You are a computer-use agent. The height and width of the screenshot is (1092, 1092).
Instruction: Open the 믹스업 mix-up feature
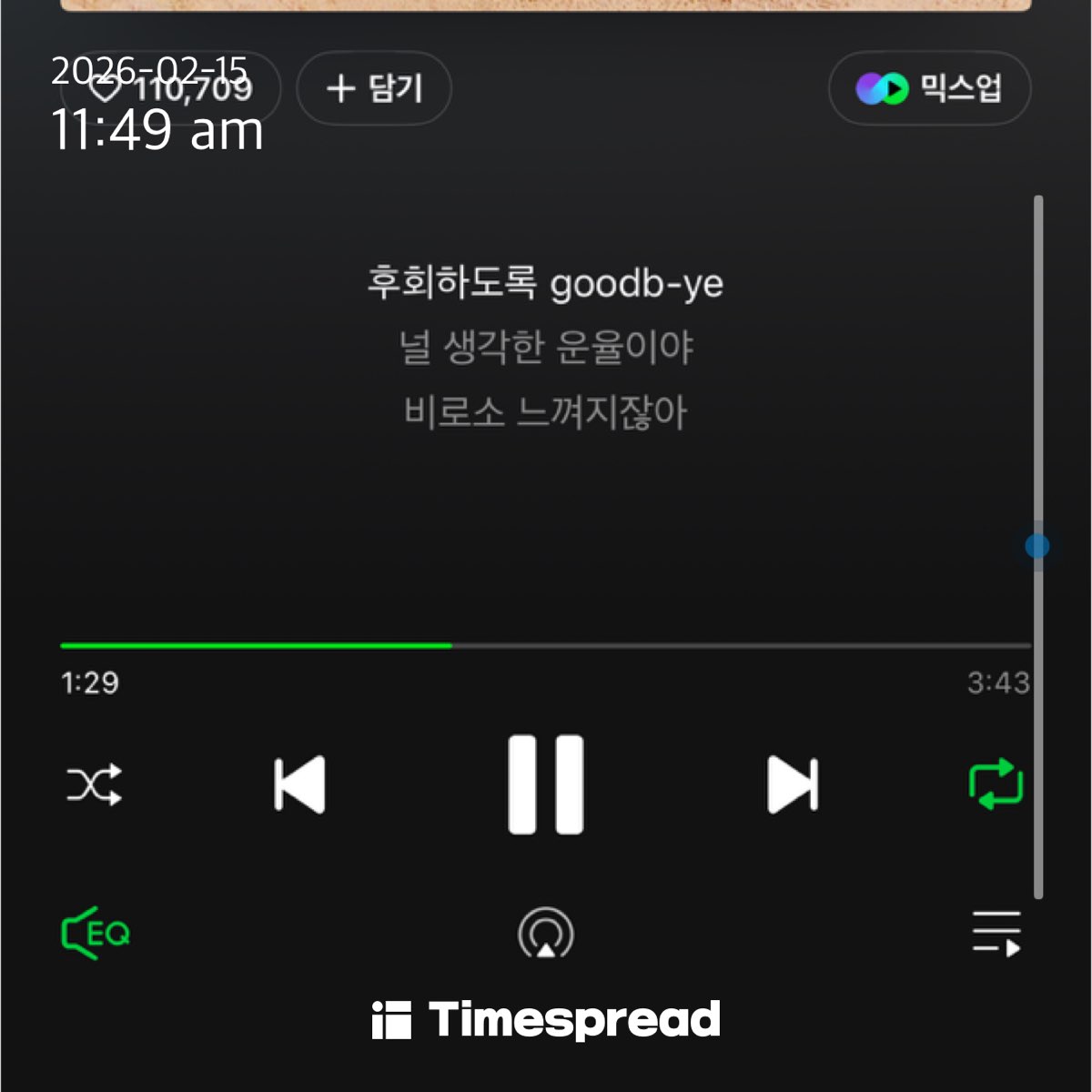929,88
